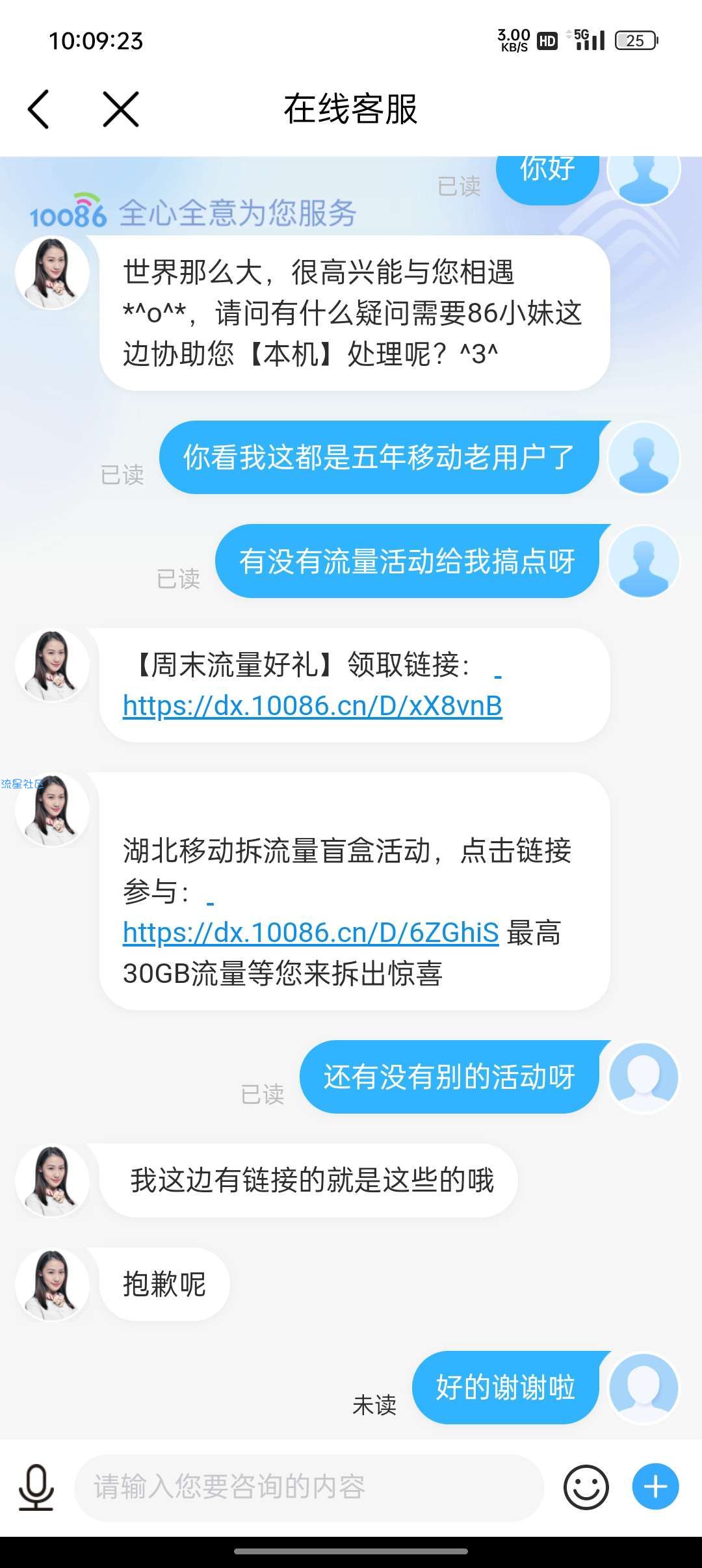Open the weekend data gift link xX8vnB
This screenshot has width=702, height=1568.
(312, 706)
